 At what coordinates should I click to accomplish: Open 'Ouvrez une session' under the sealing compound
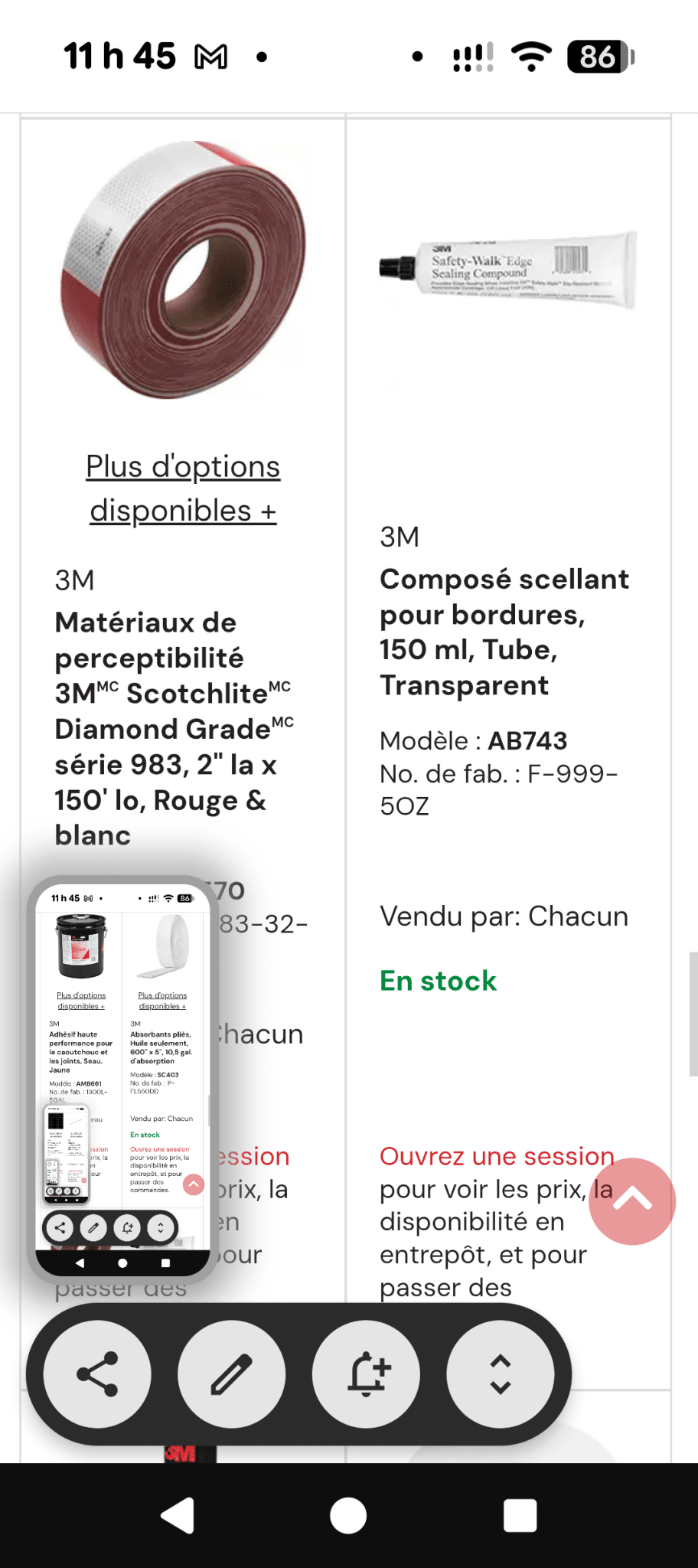pyautogui.click(x=496, y=1156)
